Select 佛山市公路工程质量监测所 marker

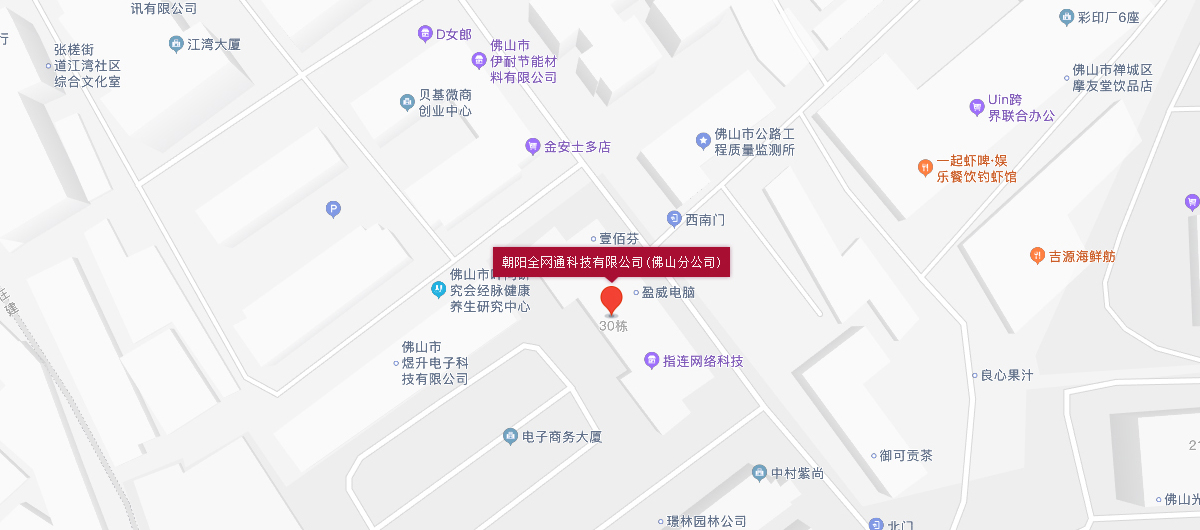703,142
